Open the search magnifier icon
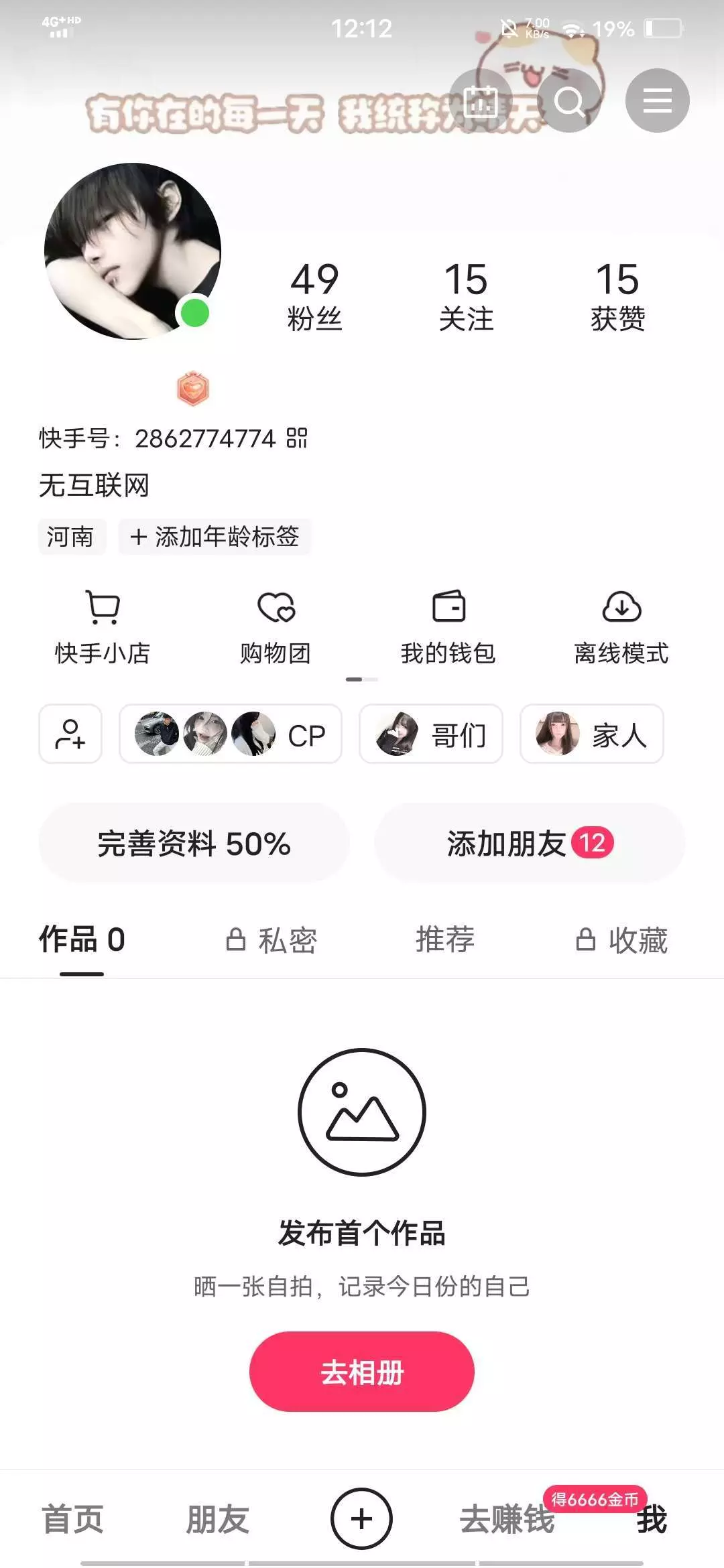The image size is (724, 1568). (569, 101)
